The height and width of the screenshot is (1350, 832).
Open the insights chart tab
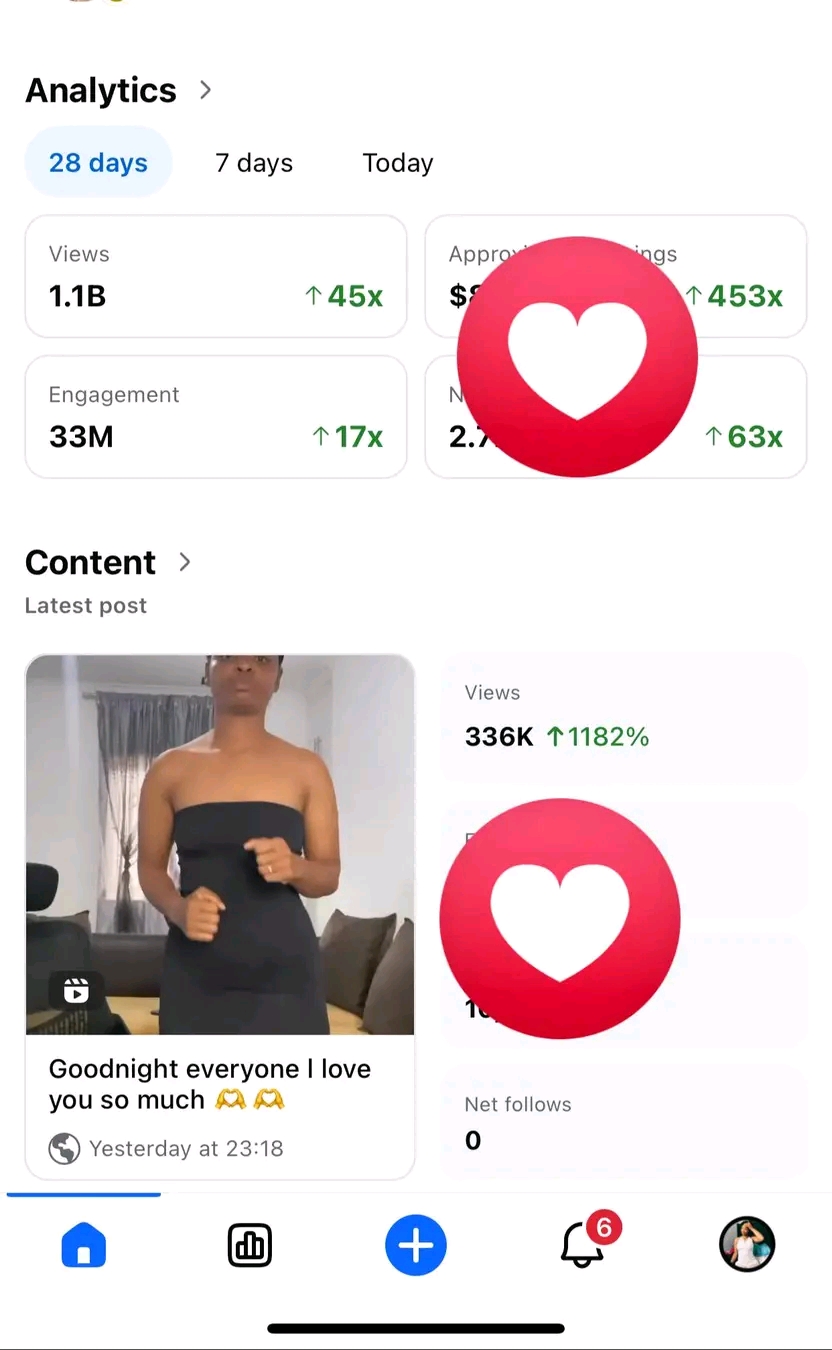(x=250, y=1246)
